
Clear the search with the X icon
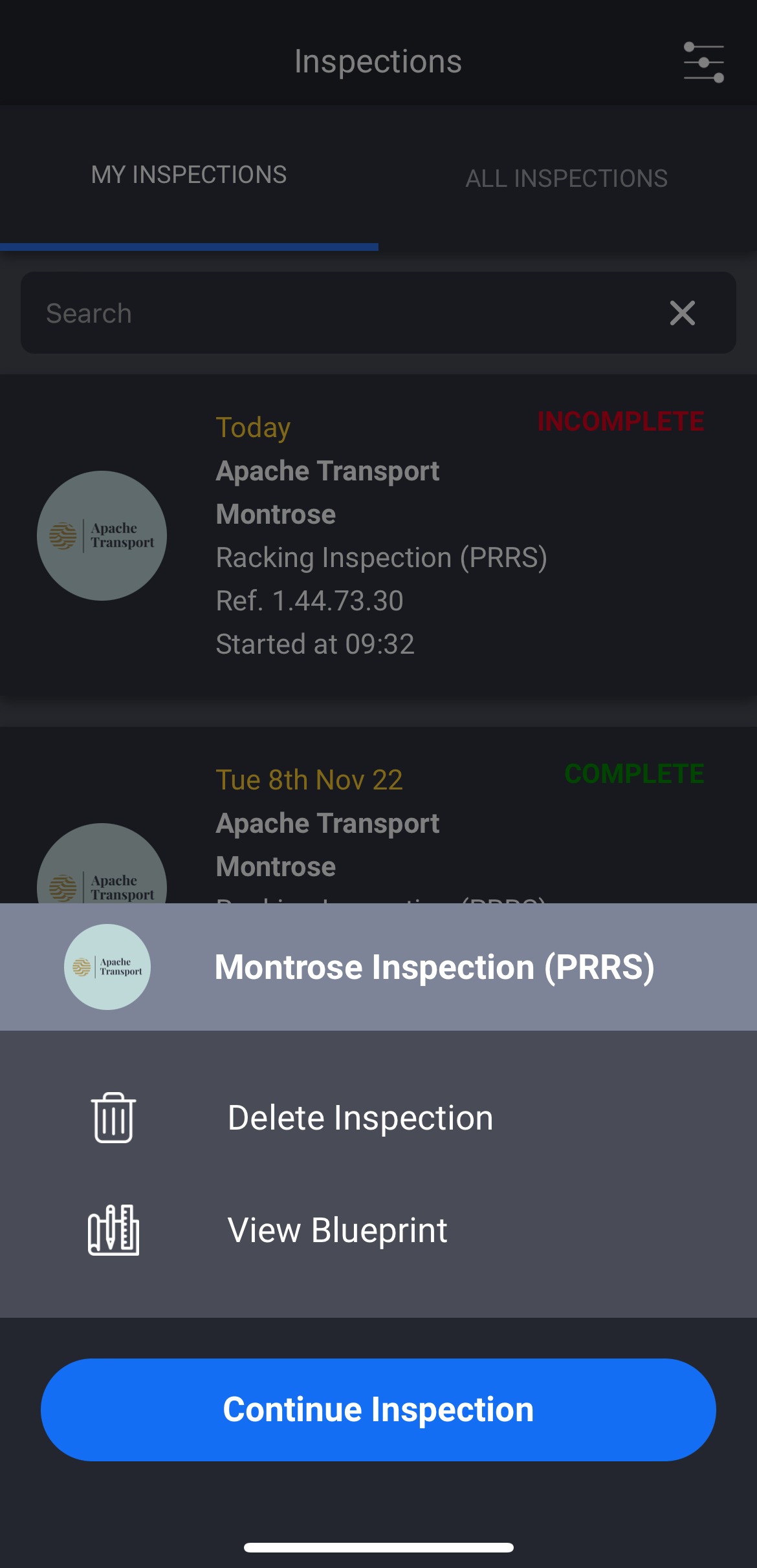682,314
